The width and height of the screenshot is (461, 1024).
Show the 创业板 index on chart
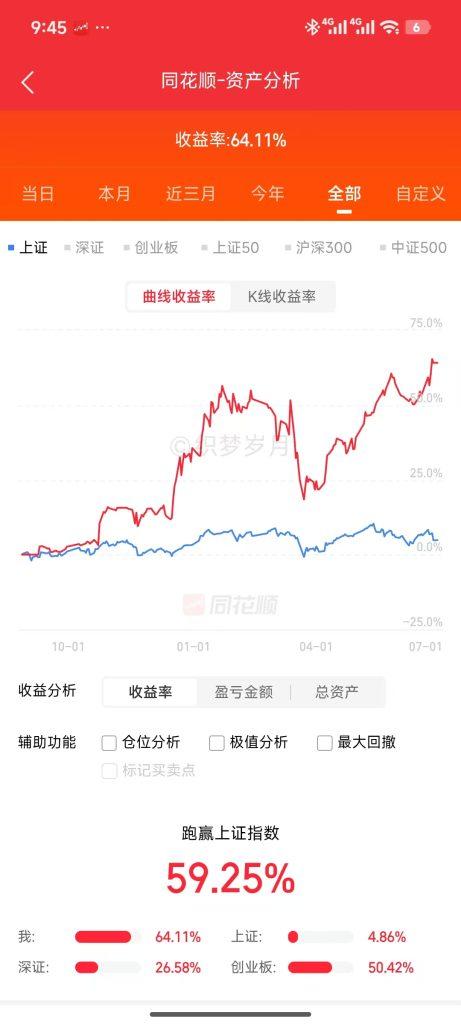click(151, 248)
